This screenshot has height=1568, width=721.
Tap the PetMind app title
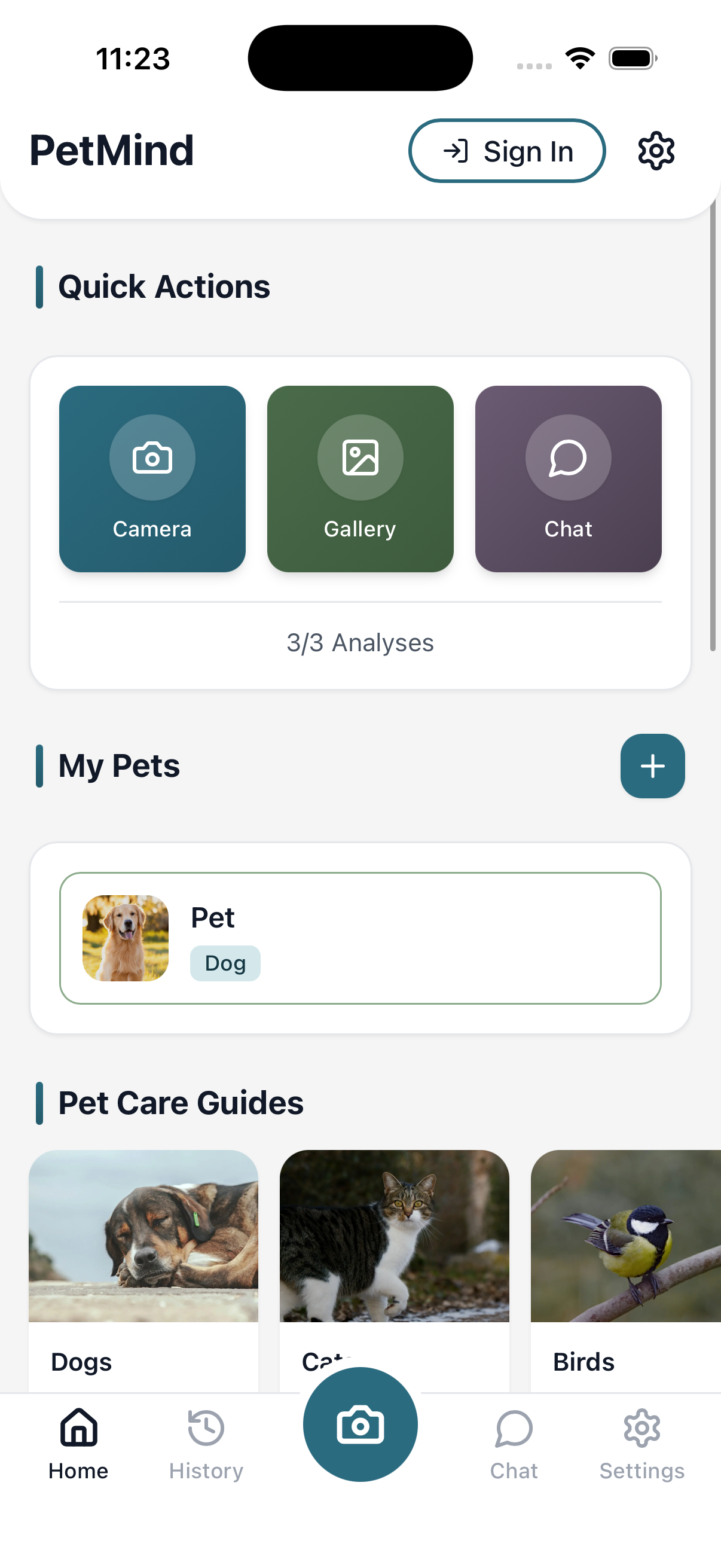pos(112,150)
